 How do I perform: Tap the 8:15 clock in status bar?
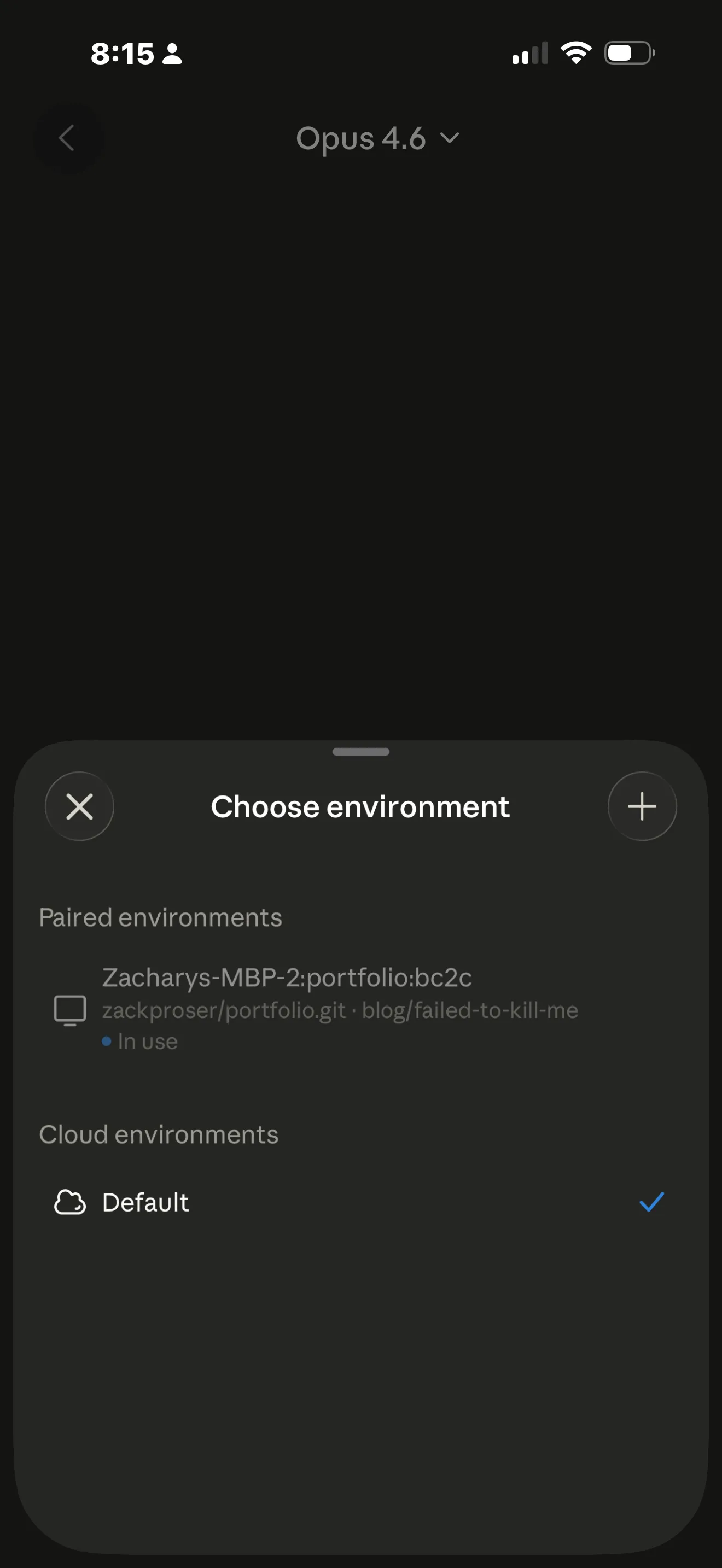123,54
